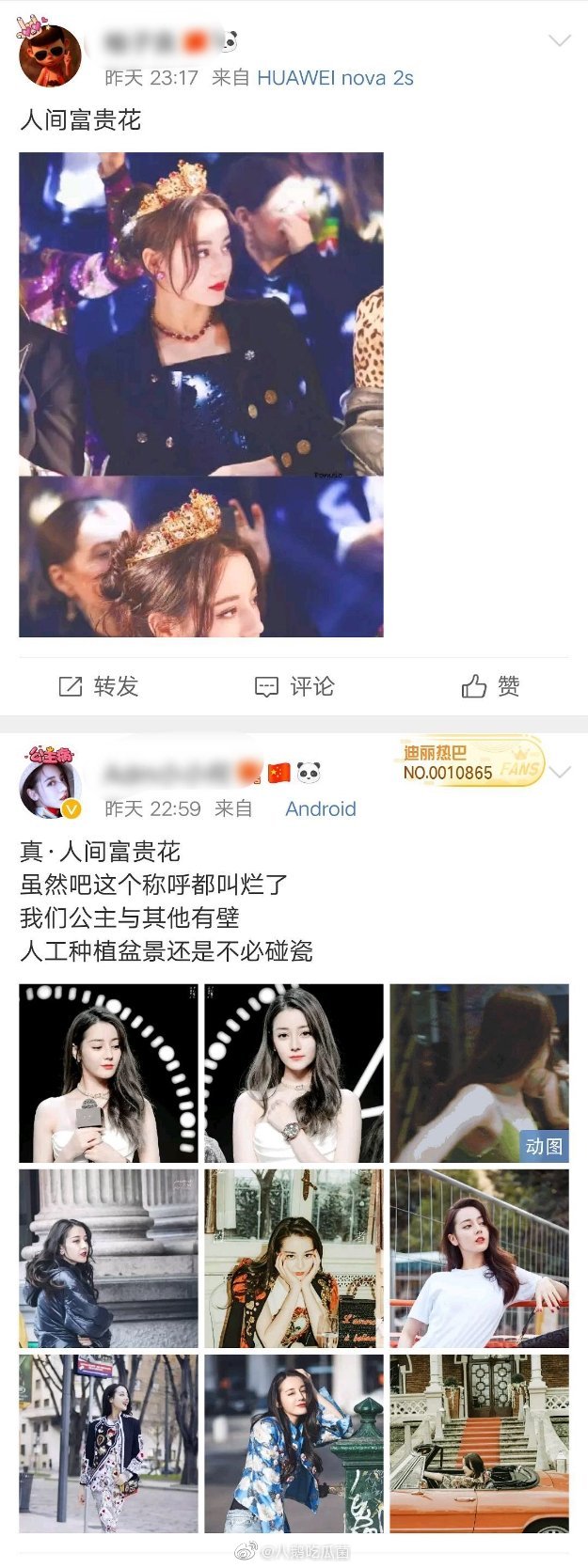This screenshot has height=1568, width=588.
Task: View the photo holding a microphone
Action: tap(108, 1073)
